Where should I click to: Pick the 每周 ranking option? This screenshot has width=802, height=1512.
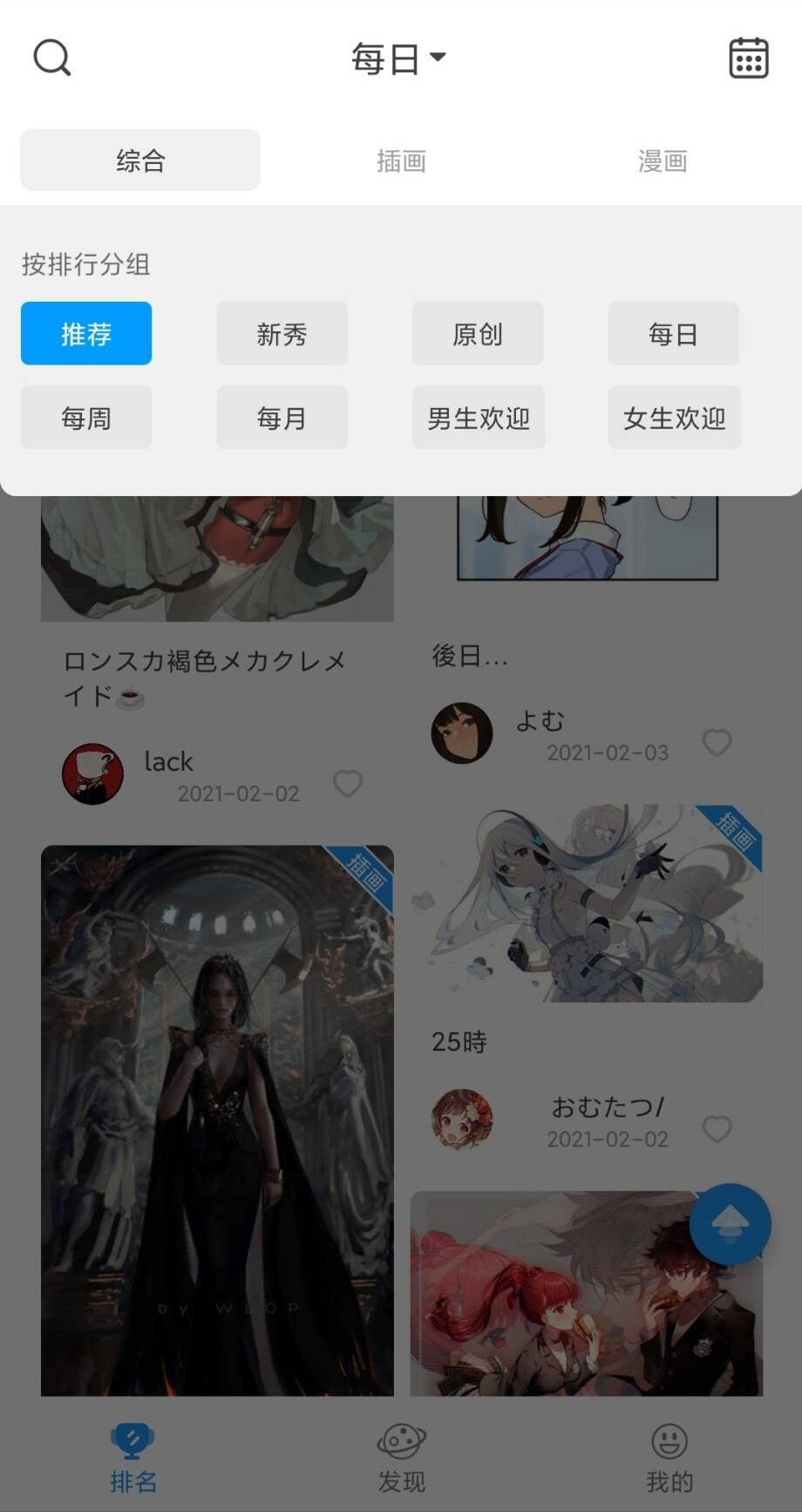coord(86,418)
